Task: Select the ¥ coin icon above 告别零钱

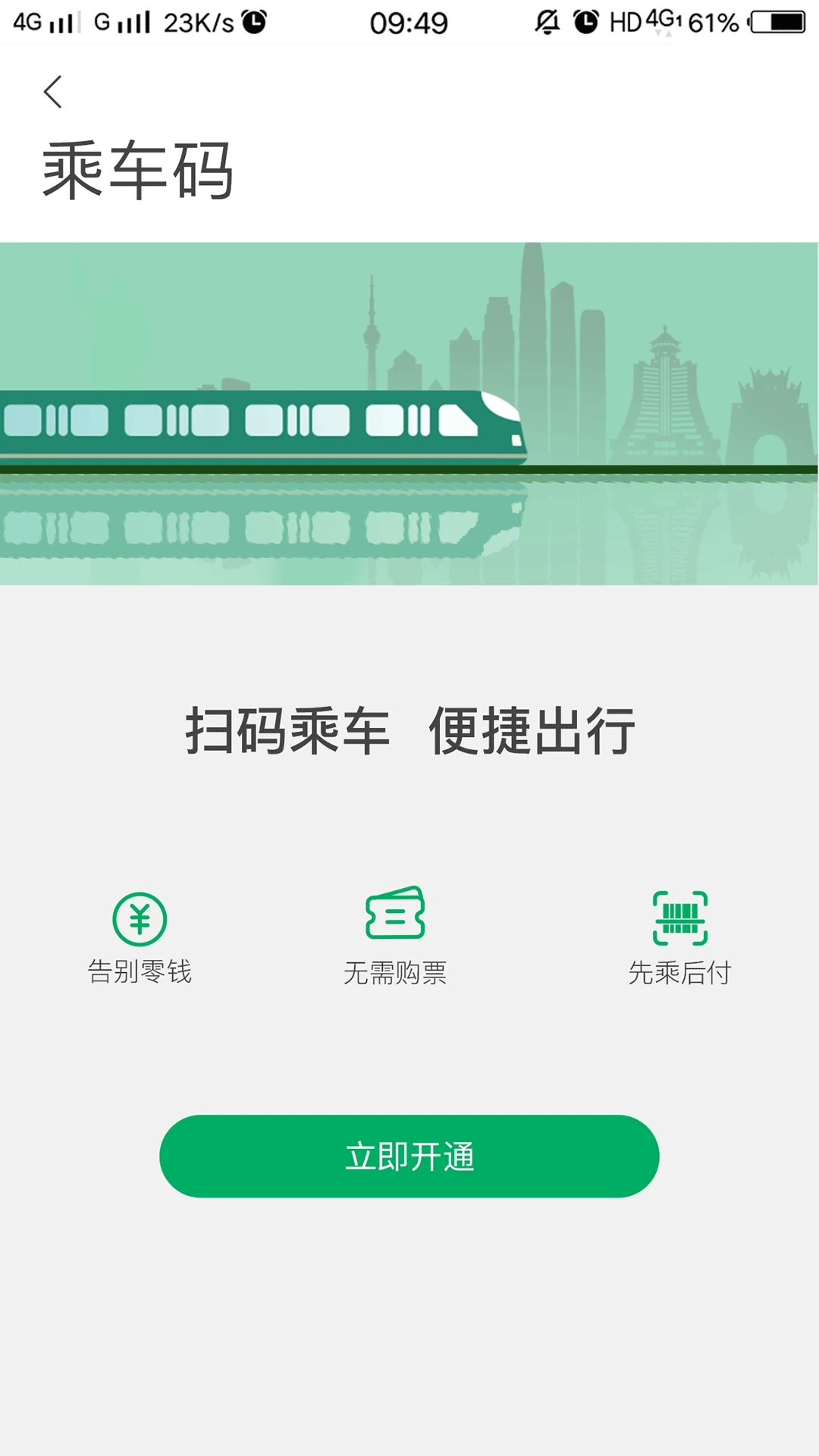Action: point(139,920)
